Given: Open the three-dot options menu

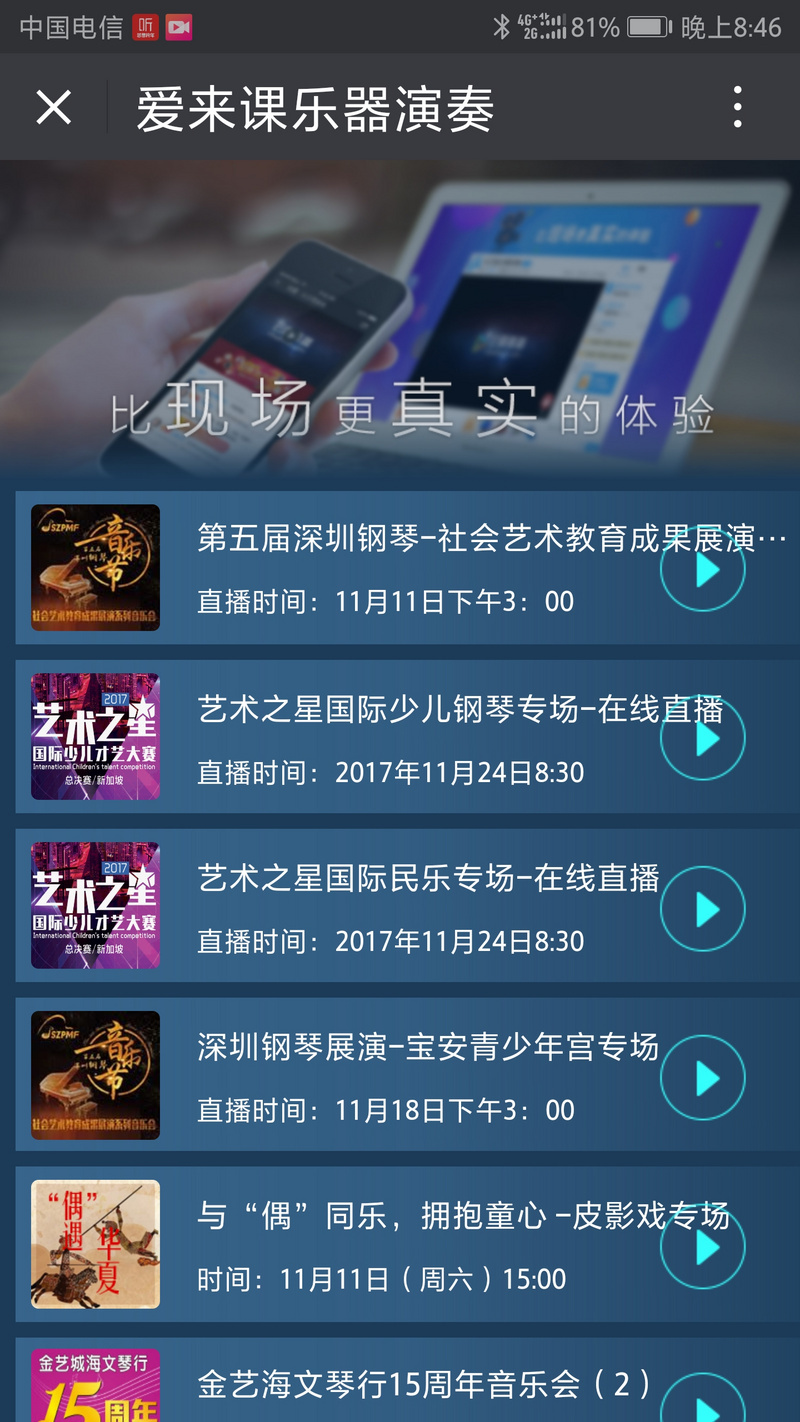Looking at the screenshot, I should [x=737, y=107].
